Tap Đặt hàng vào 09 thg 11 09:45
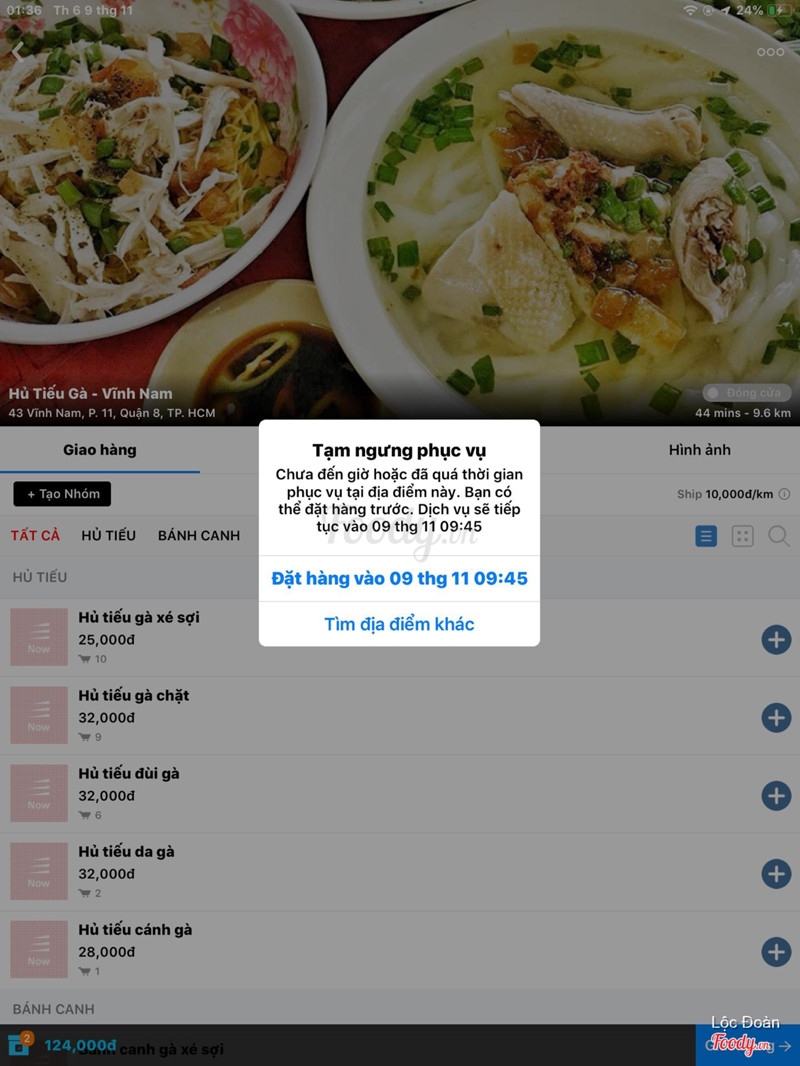 pos(399,579)
